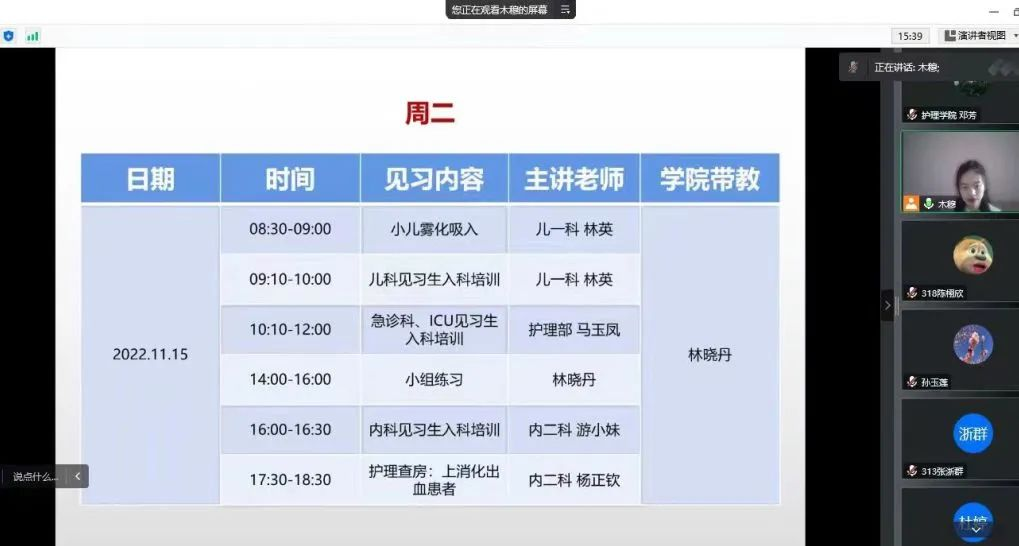Viewport: 1019px width, 546px height.
Task: Tap the 说点什么 chat input
Action: (34, 476)
